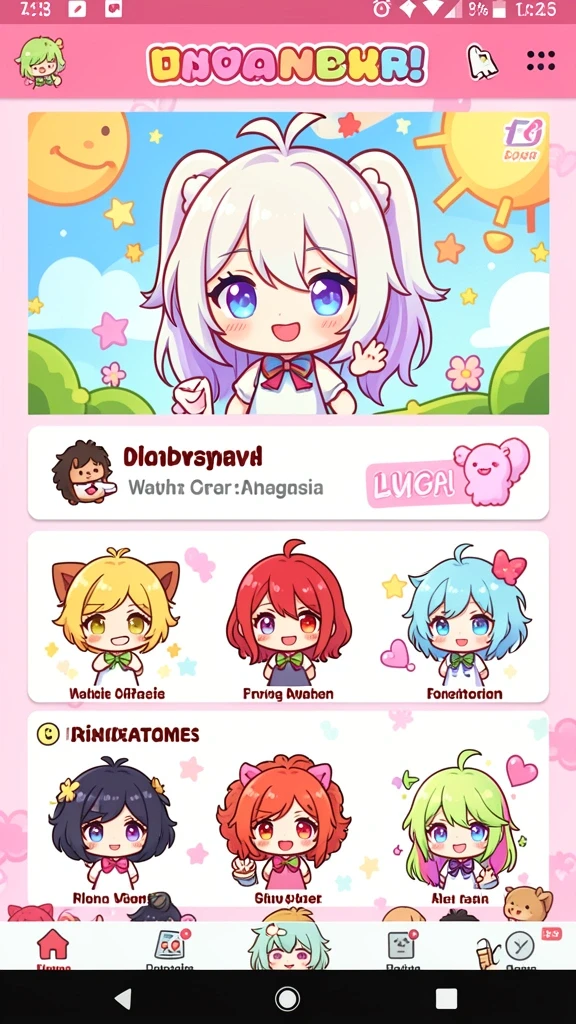576x1024 pixels.
Task: Open the center teal-haired character tab
Action: (289, 944)
